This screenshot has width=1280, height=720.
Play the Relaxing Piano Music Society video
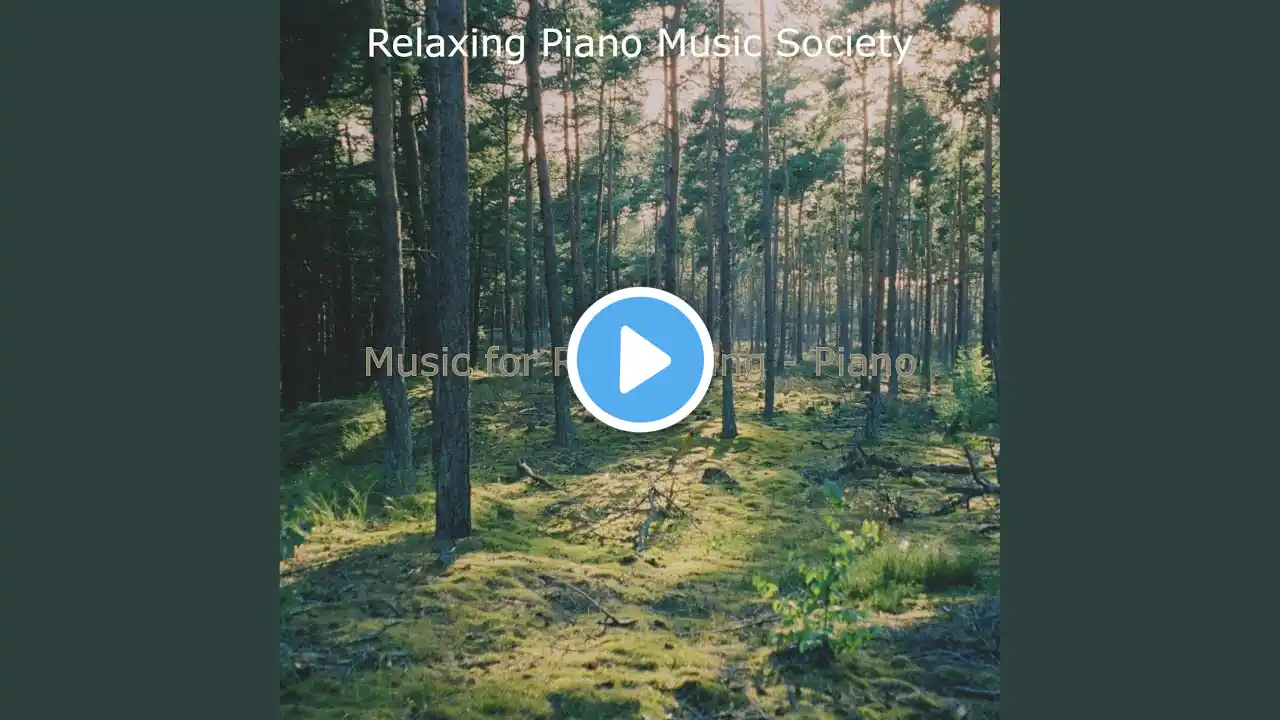[640, 360]
